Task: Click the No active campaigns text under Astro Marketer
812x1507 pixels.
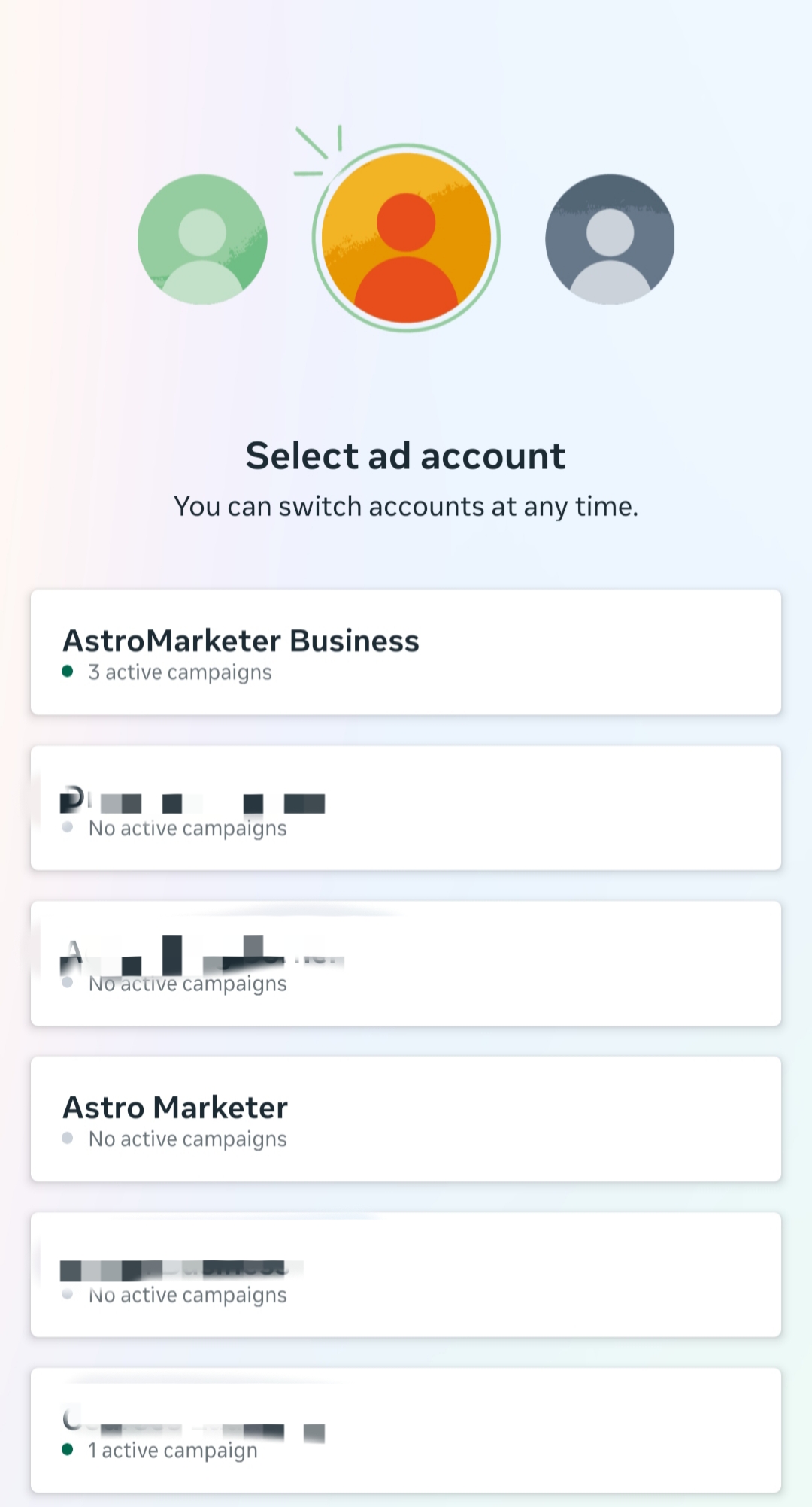Action: pyautogui.click(x=186, y=1139)
